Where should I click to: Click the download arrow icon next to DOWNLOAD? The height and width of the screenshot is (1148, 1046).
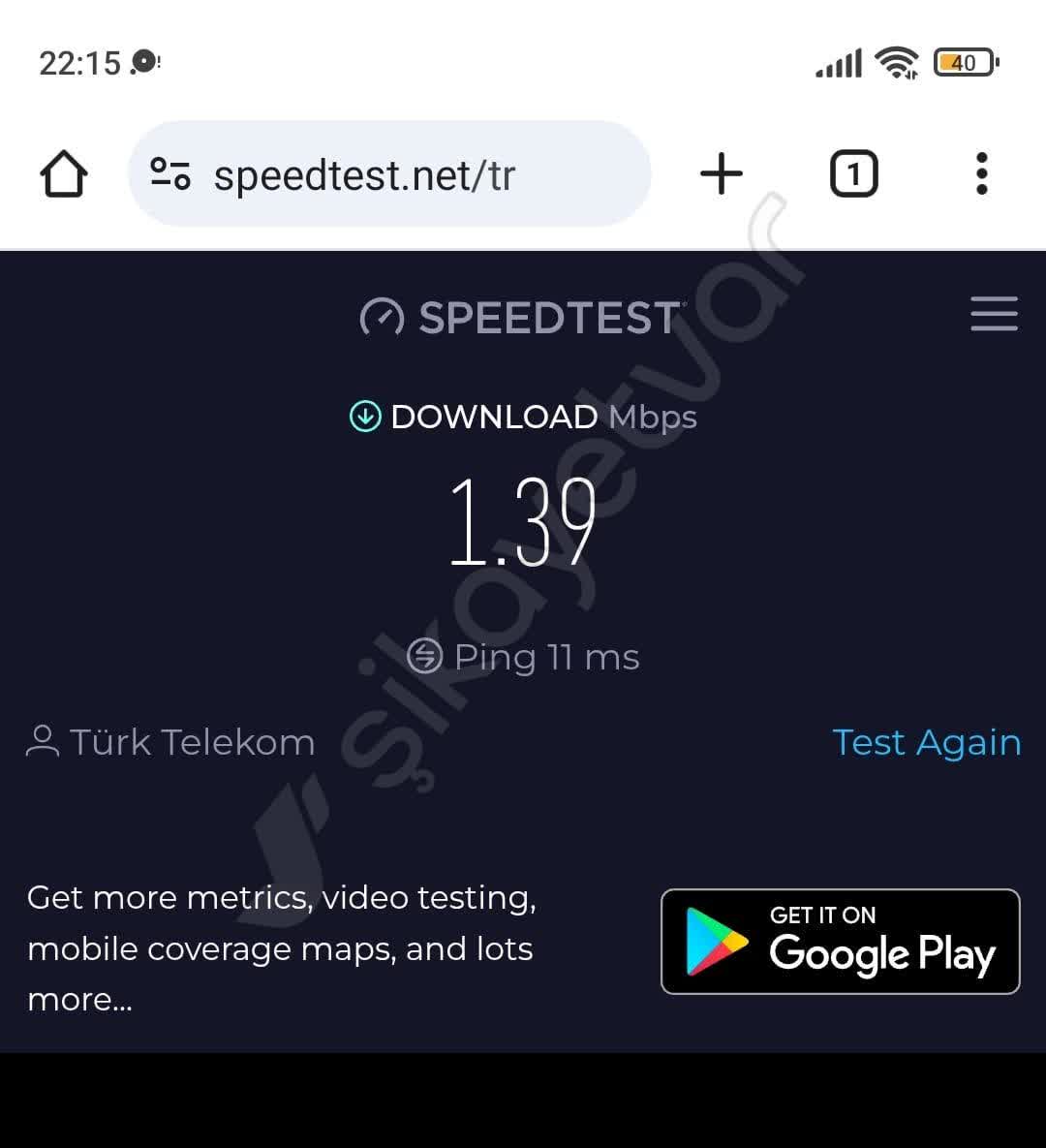click(363, 417)
